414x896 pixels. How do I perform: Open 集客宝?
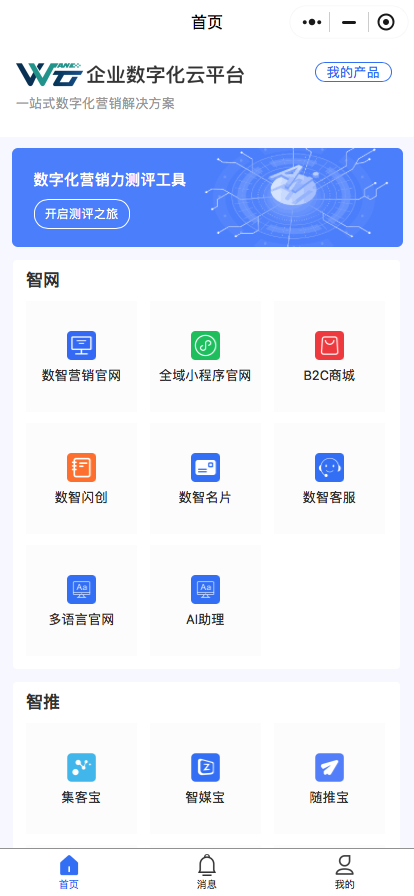pos(81,779)
